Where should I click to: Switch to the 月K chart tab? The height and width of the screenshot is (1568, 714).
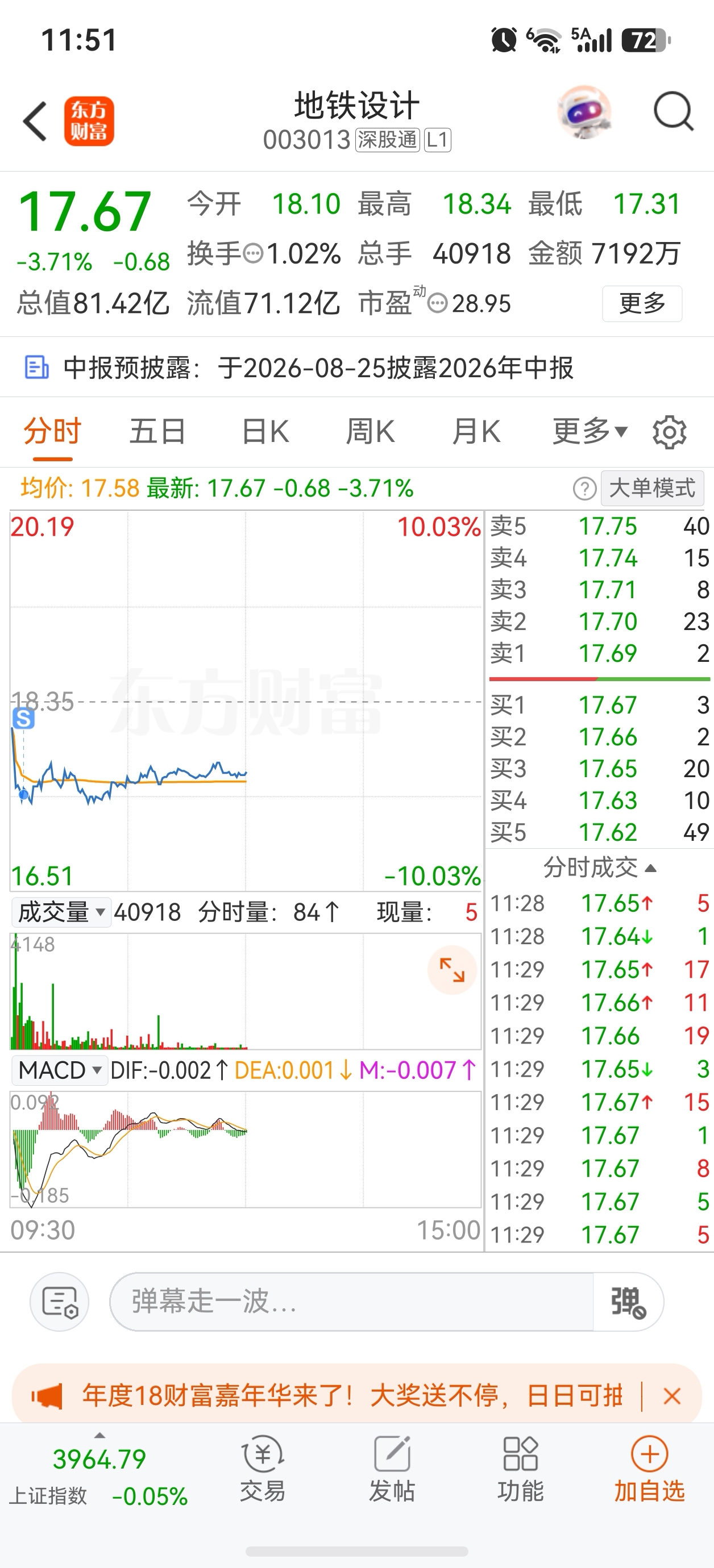476,432
